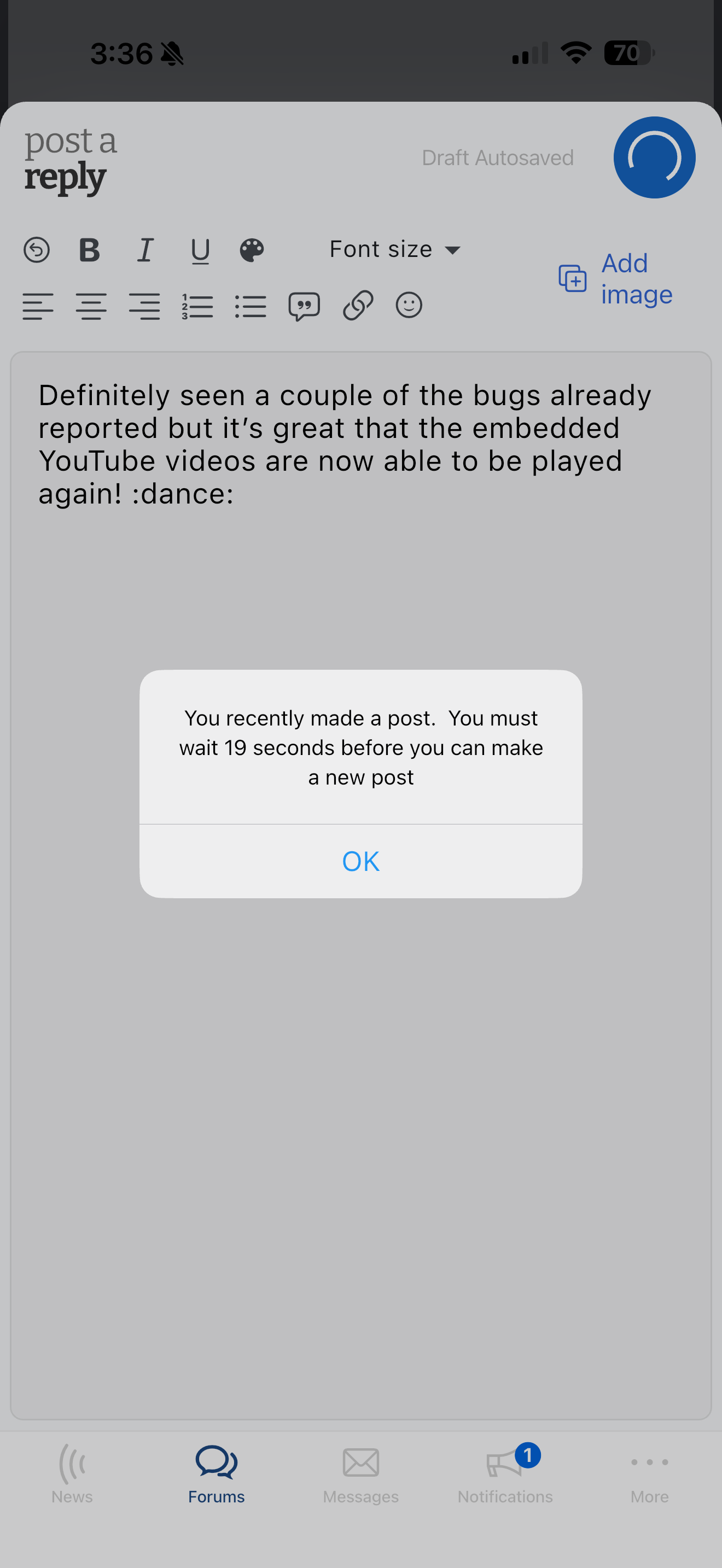The height and width of the screenshot is (1568, 722).
Task: Open the text color palette
Action: click(x=252, y=249)
